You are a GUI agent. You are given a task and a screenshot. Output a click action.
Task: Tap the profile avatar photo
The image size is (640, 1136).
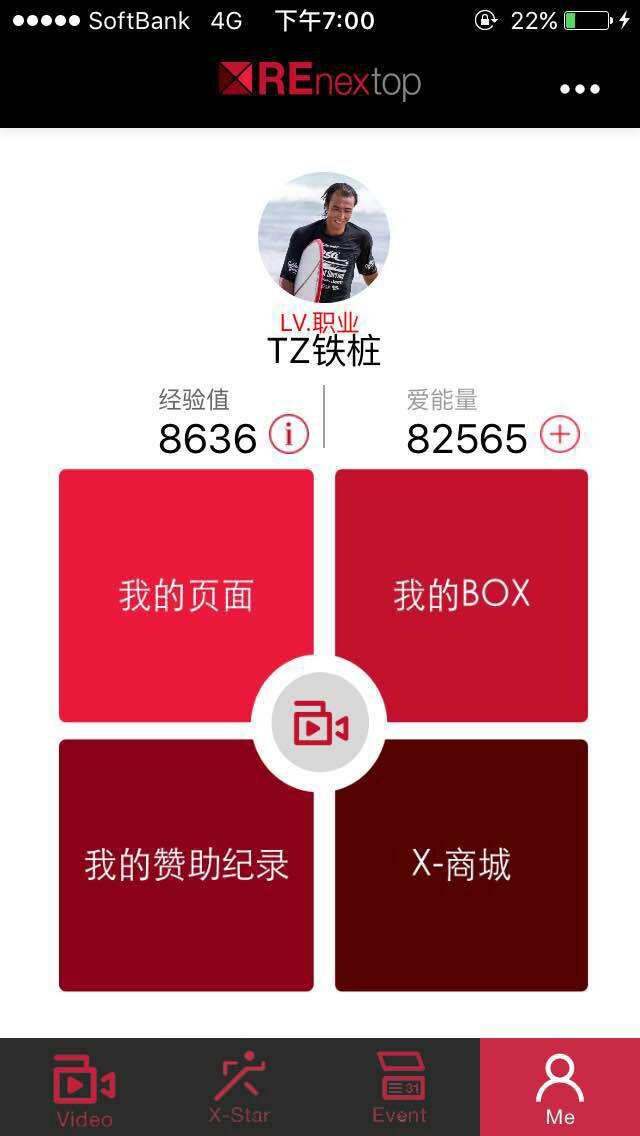[x=323, y=238]
